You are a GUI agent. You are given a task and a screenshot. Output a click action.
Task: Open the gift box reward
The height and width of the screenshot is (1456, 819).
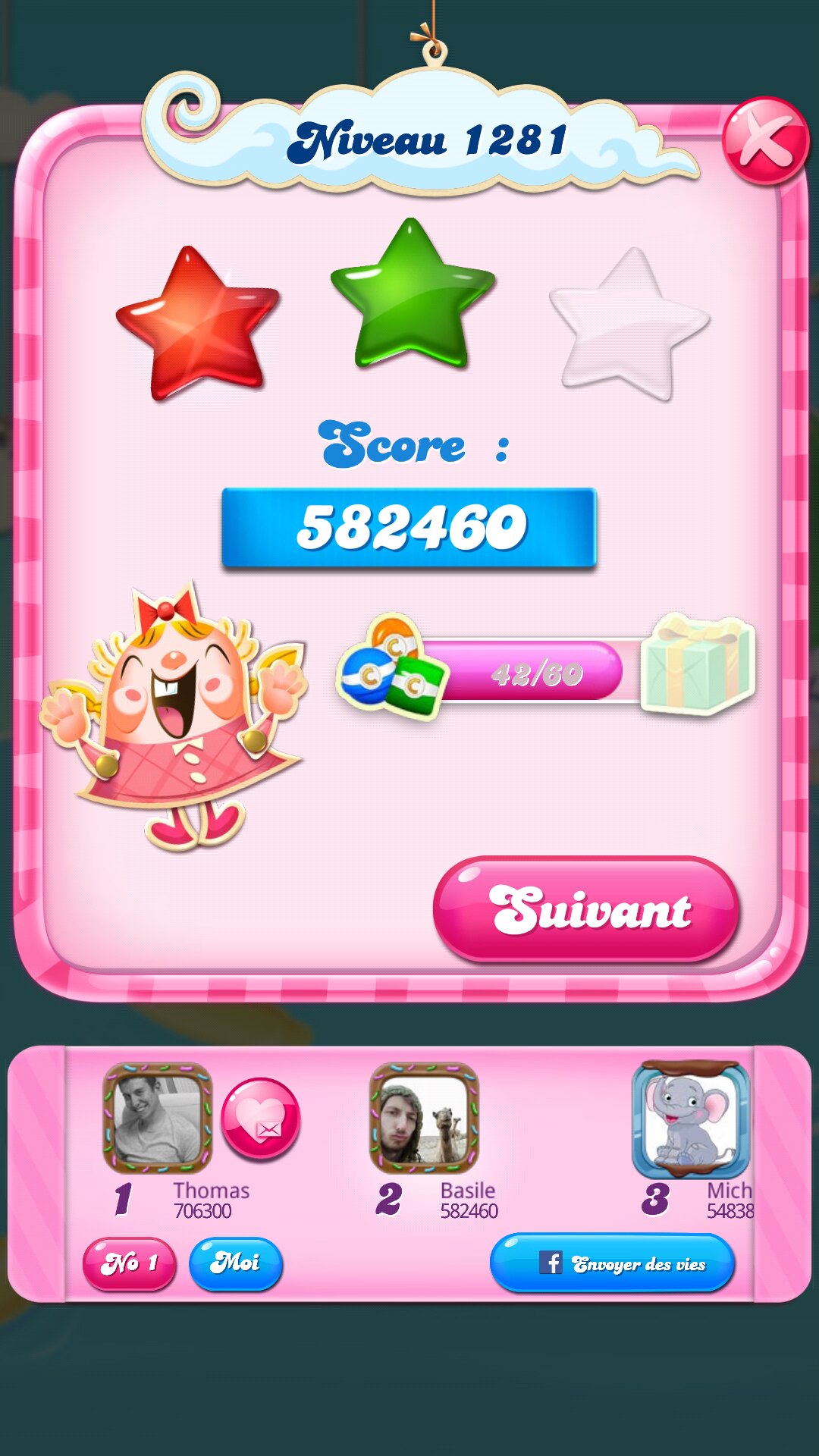pos(698,665)
